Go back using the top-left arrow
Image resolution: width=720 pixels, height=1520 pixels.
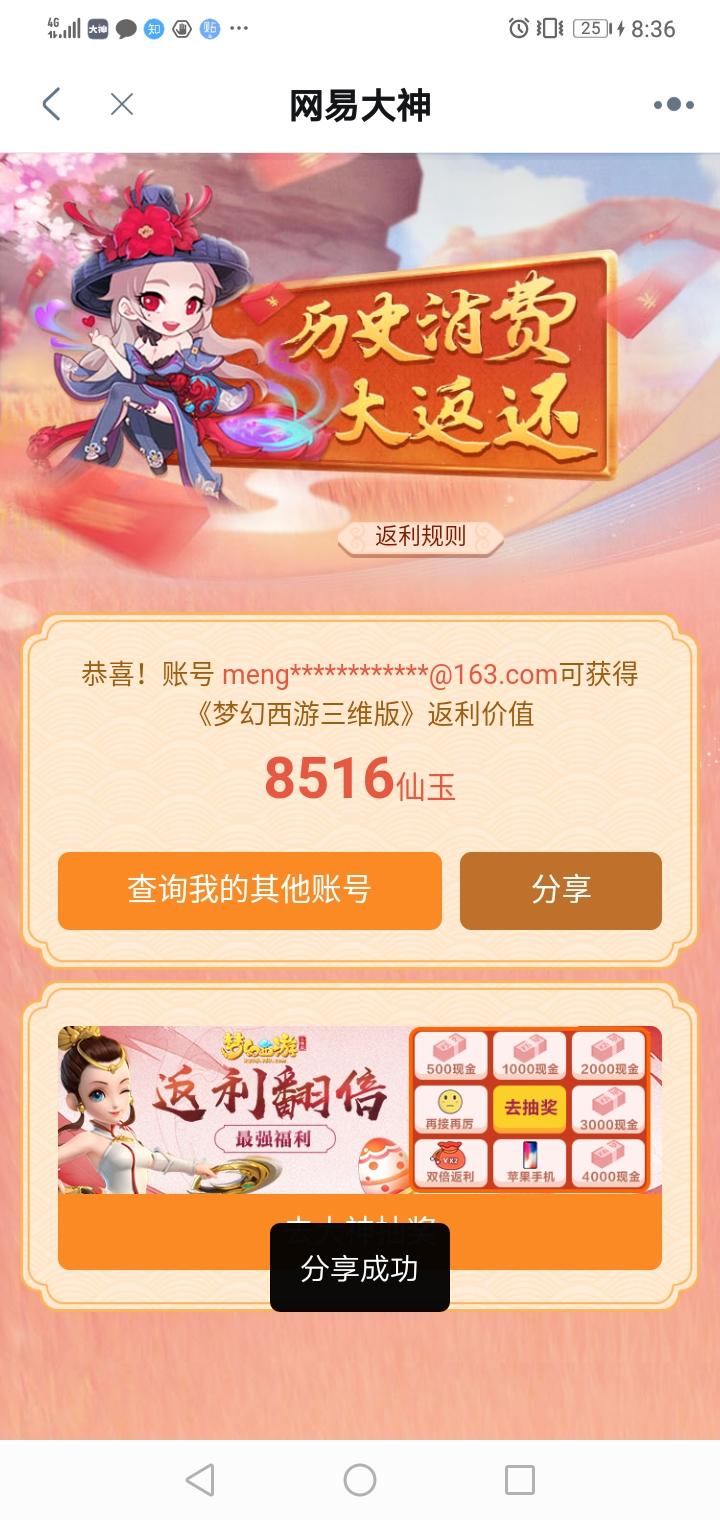click(x=52, y=104)
